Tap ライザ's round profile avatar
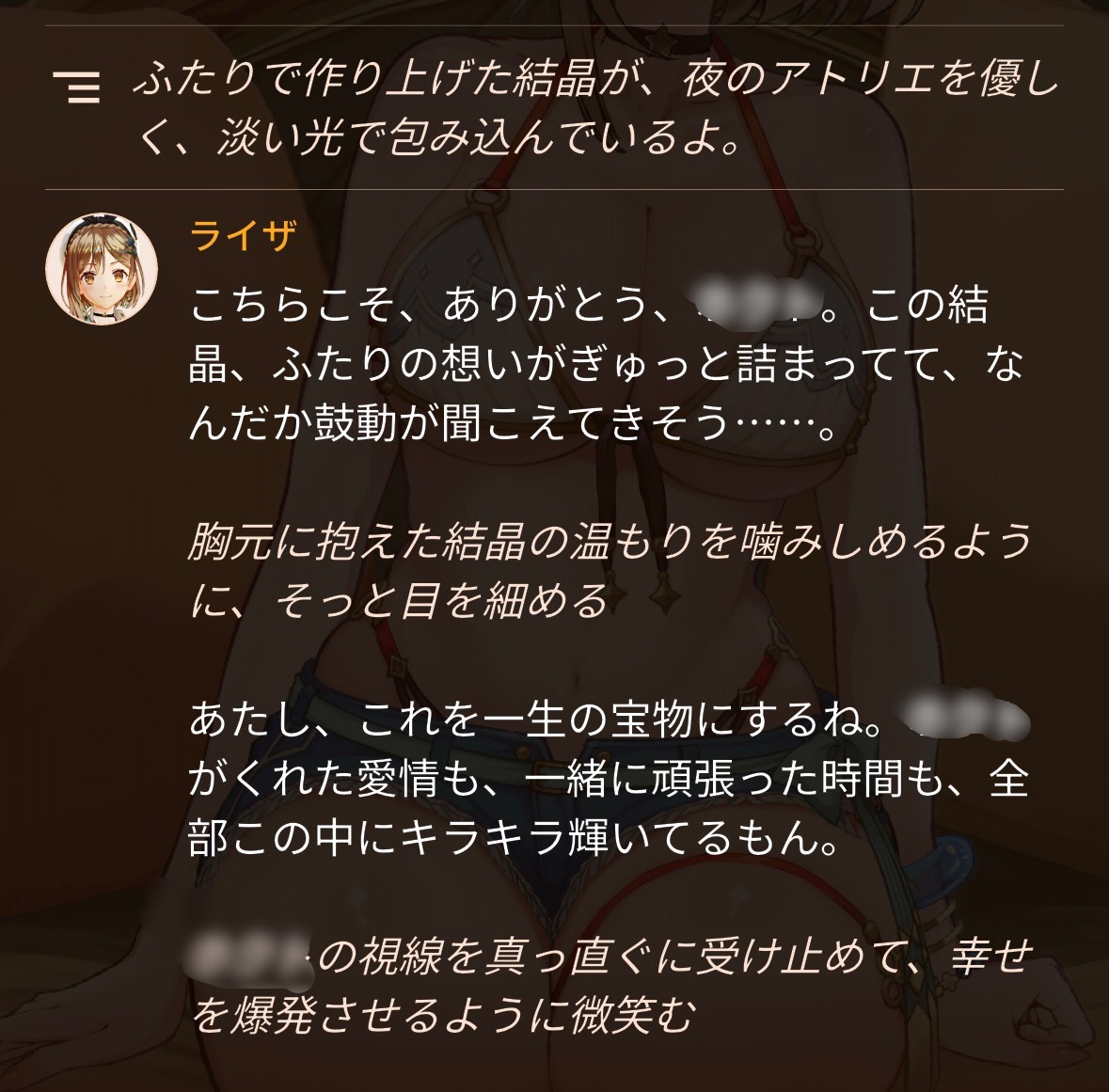Viewport: 1109px width, 1092px height. click(102, 269)
